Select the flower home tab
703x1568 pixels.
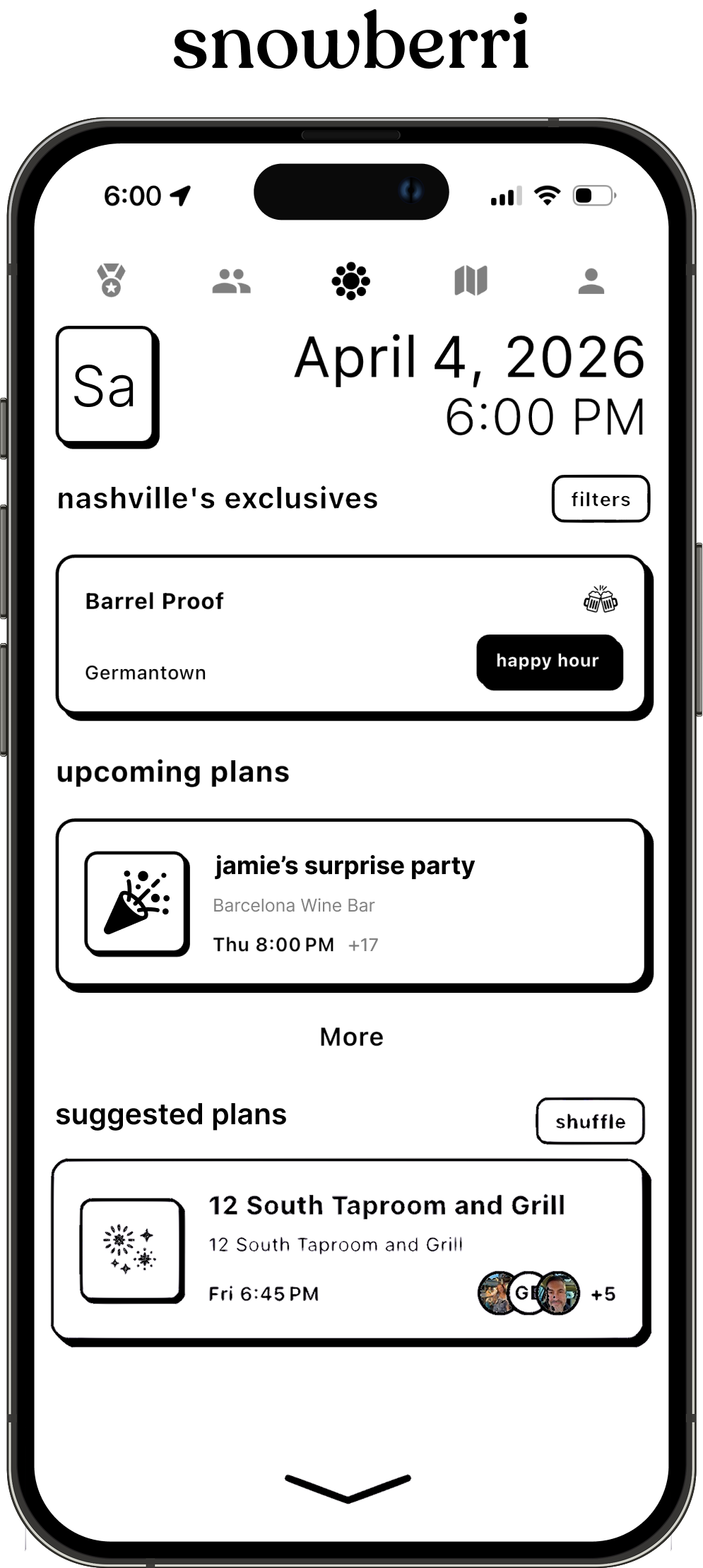pyautogui.click(x=351, y=281)
